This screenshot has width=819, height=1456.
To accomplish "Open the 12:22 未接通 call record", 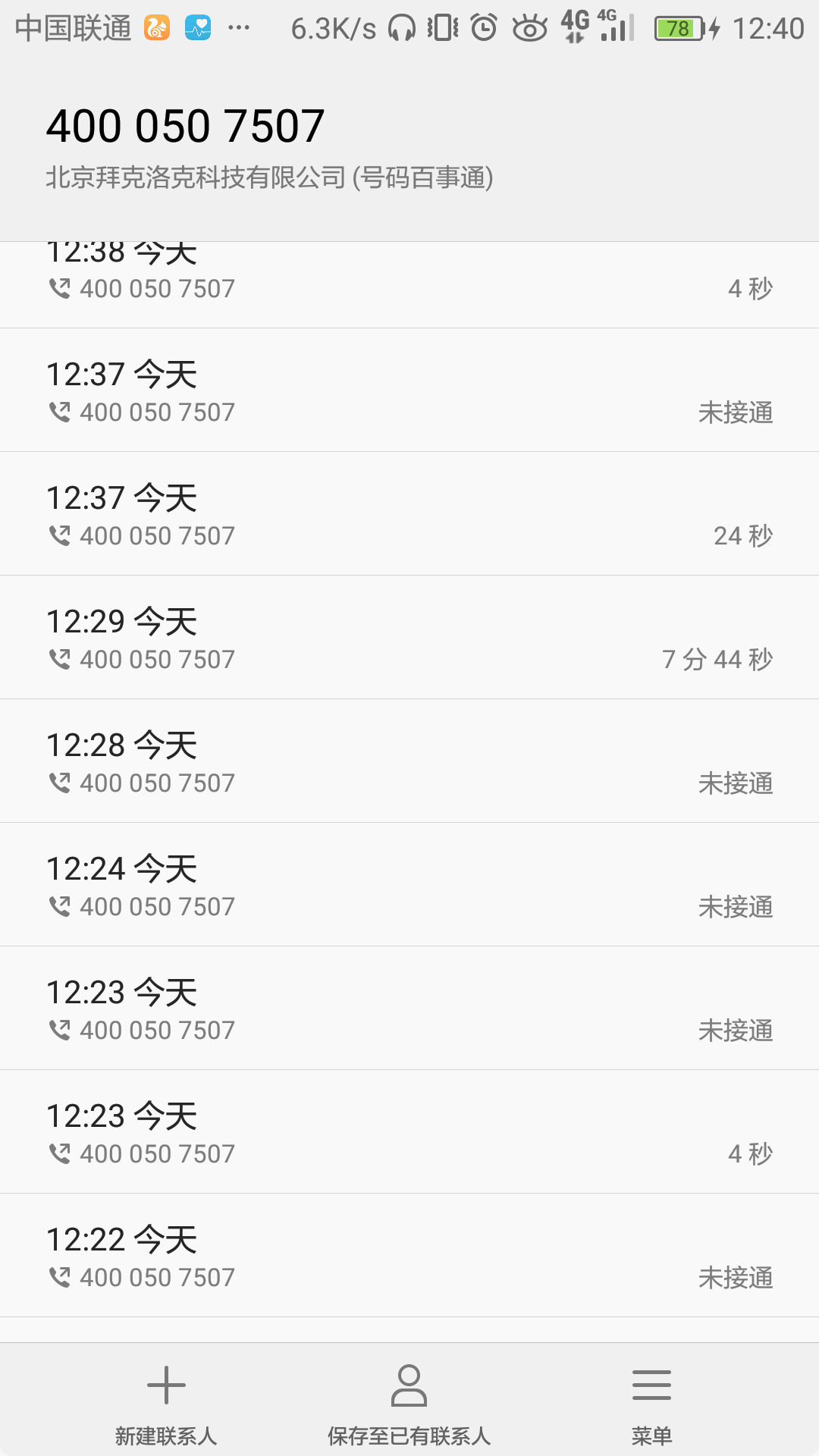I will pyautogui.click(x=409, y=1256).
